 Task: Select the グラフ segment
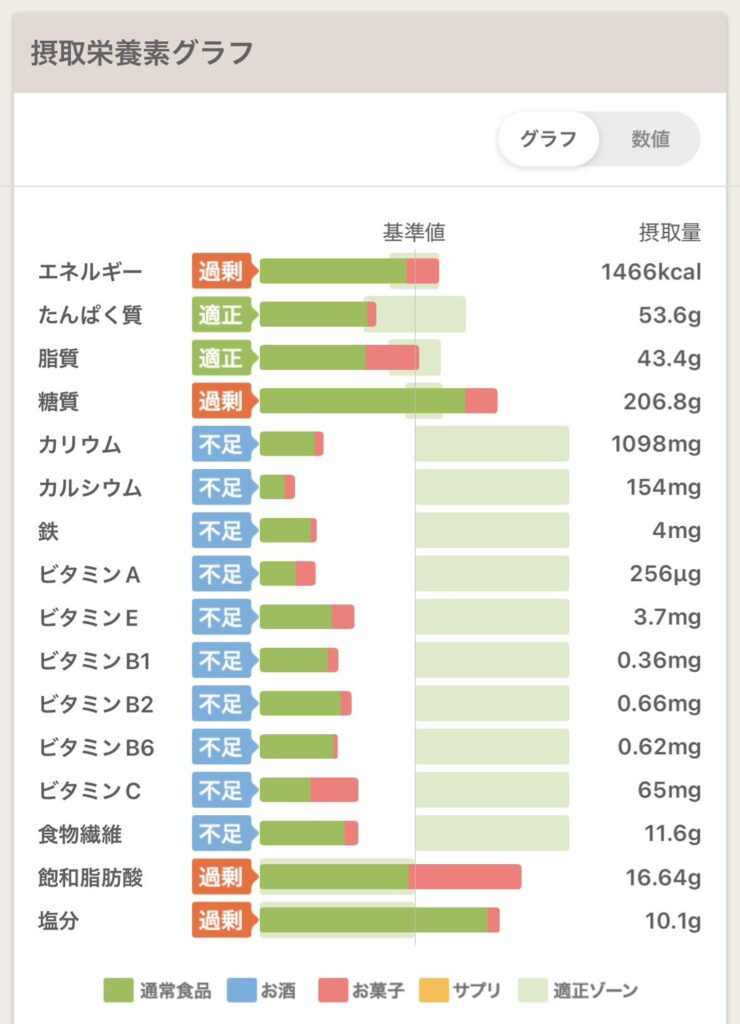tap(549, 139)
